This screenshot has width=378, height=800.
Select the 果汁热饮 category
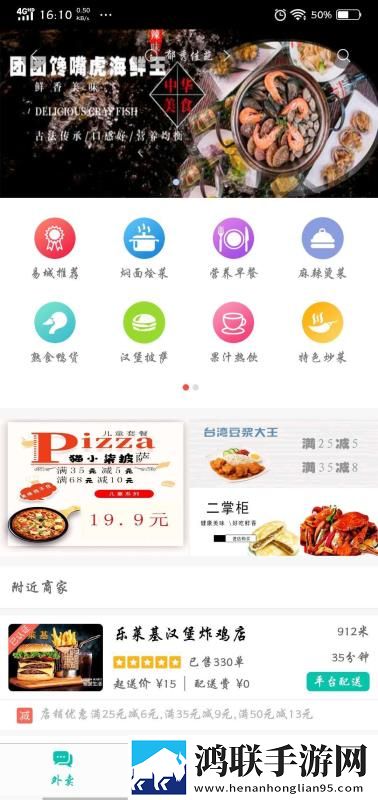click(233, 332)
